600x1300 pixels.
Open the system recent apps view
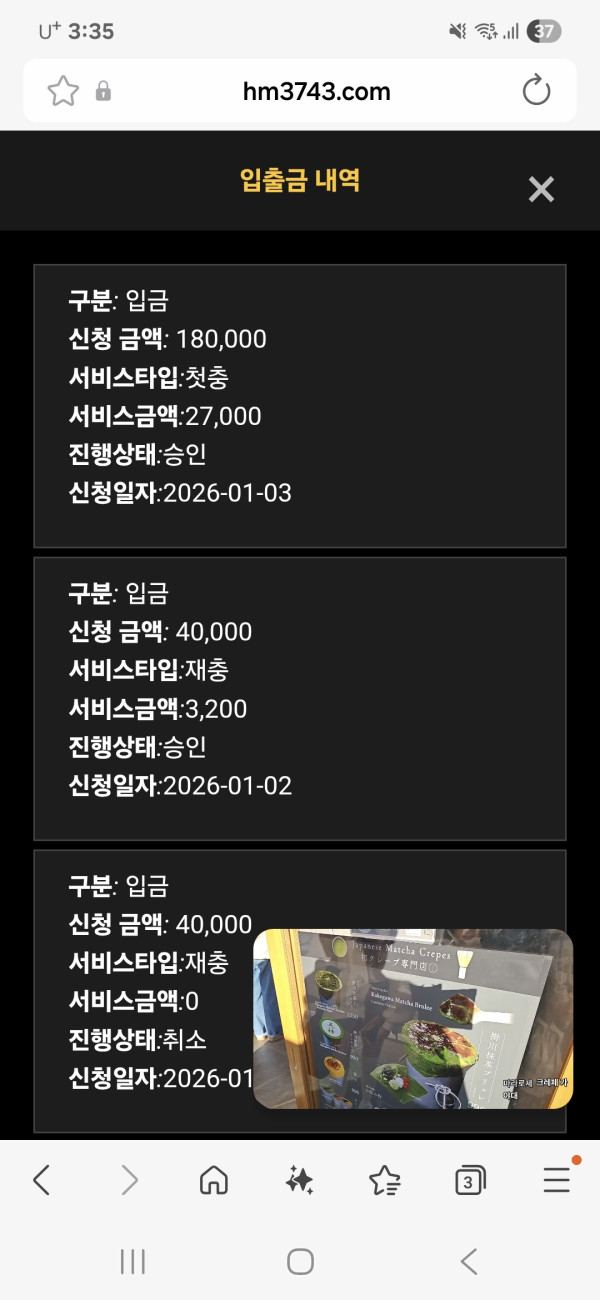tap(132, 1261)
